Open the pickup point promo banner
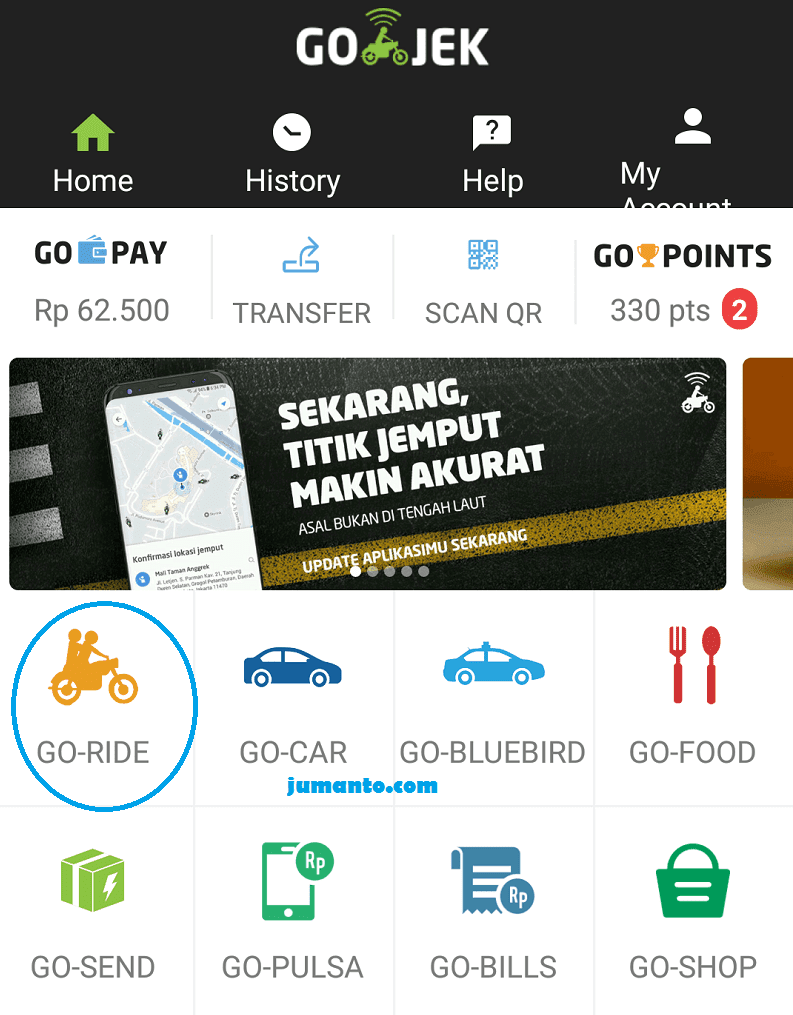This screenshot has height=1015, width=793. [367, 473]
